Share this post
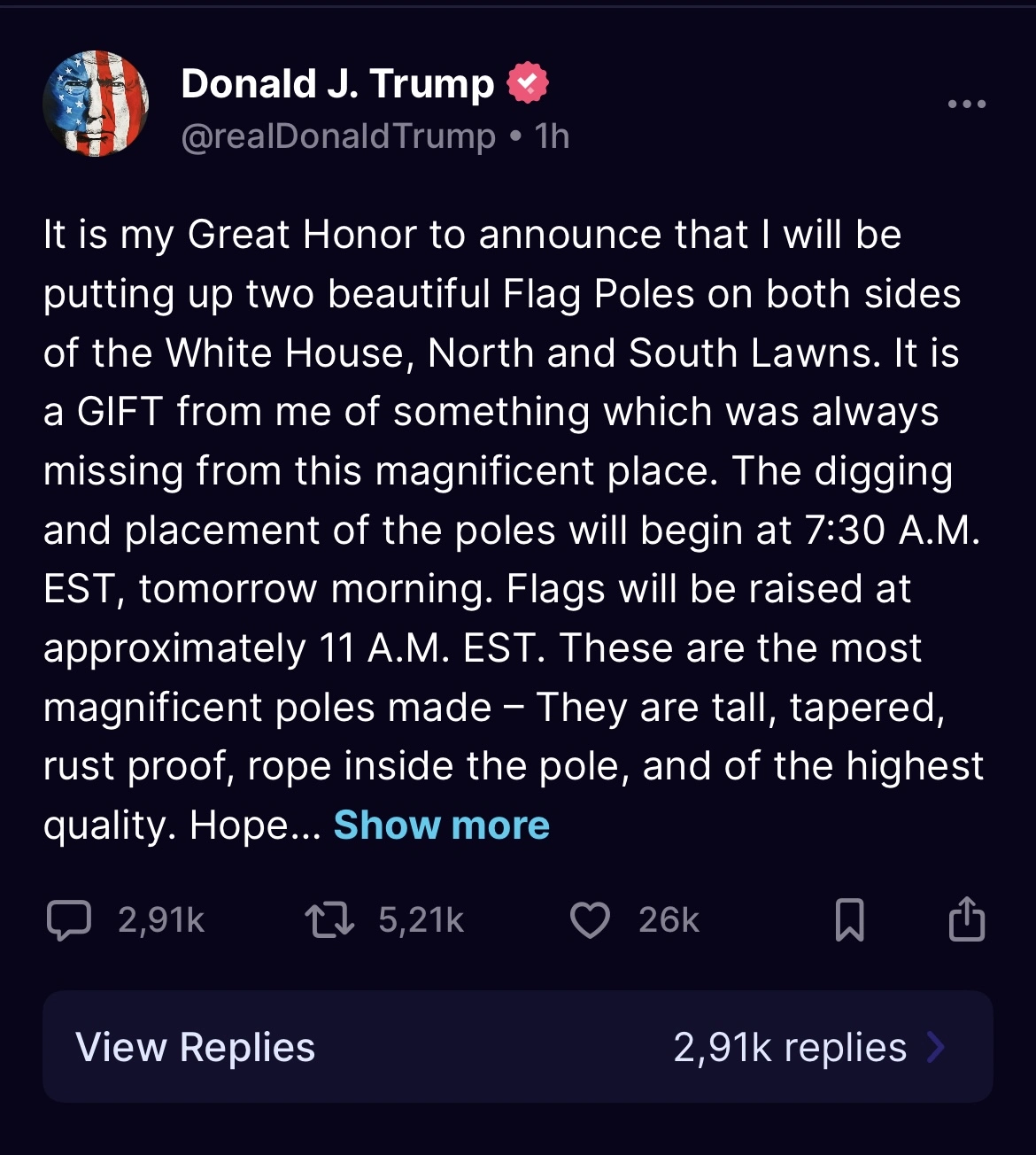The image size is (1036, 1155). coord(966,919)
